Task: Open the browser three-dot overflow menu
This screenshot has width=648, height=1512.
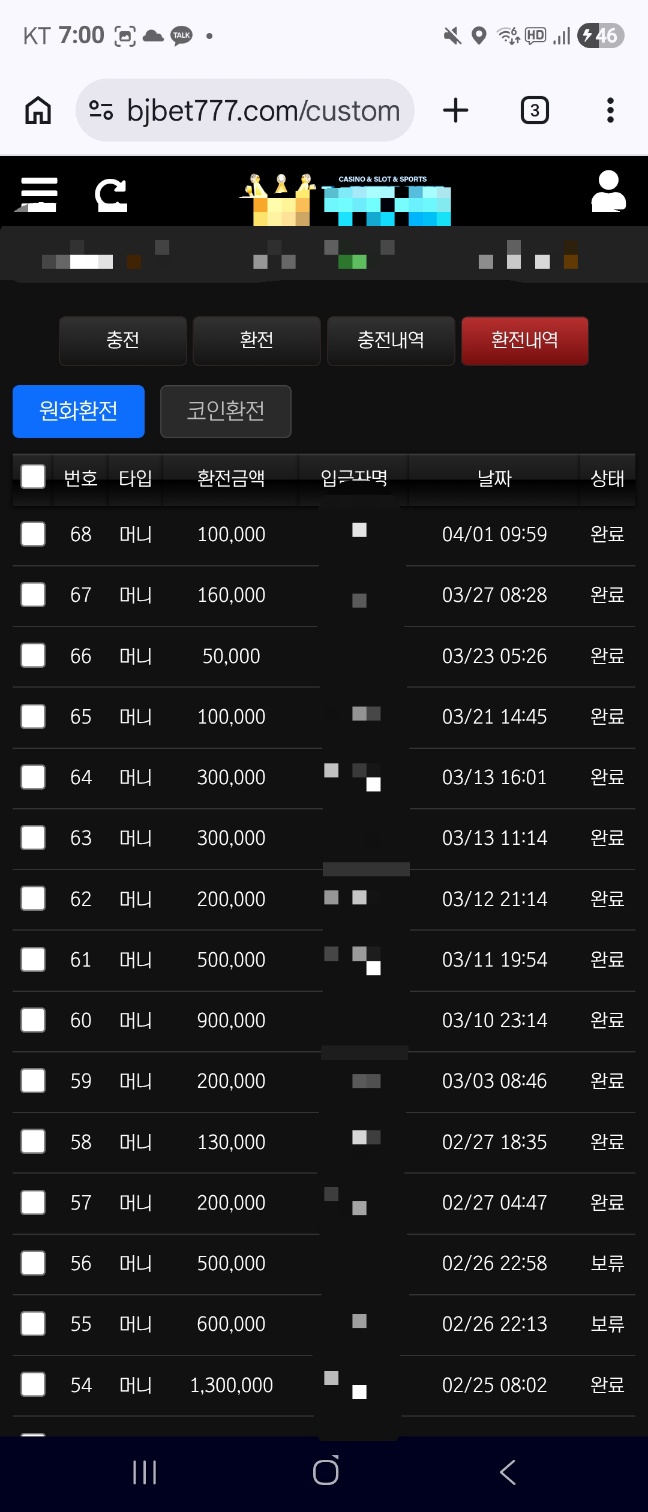Action: tap(610, 110)
